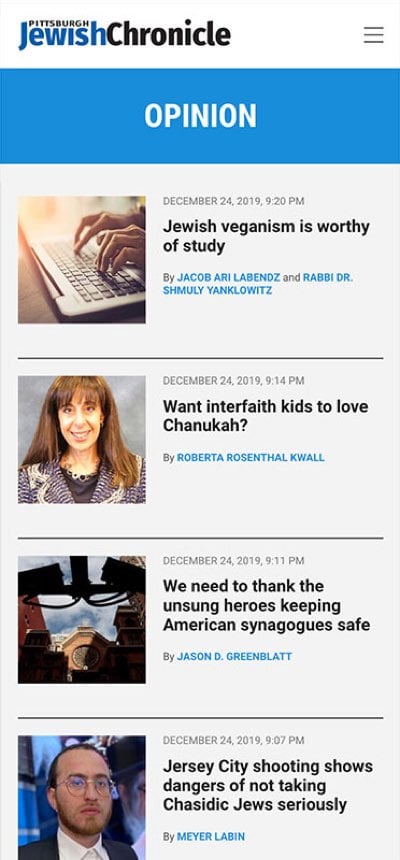Go to Pittsburgh Jewish Chronicle homepage logo
400x860 pixels.
(x=125, y=34)
